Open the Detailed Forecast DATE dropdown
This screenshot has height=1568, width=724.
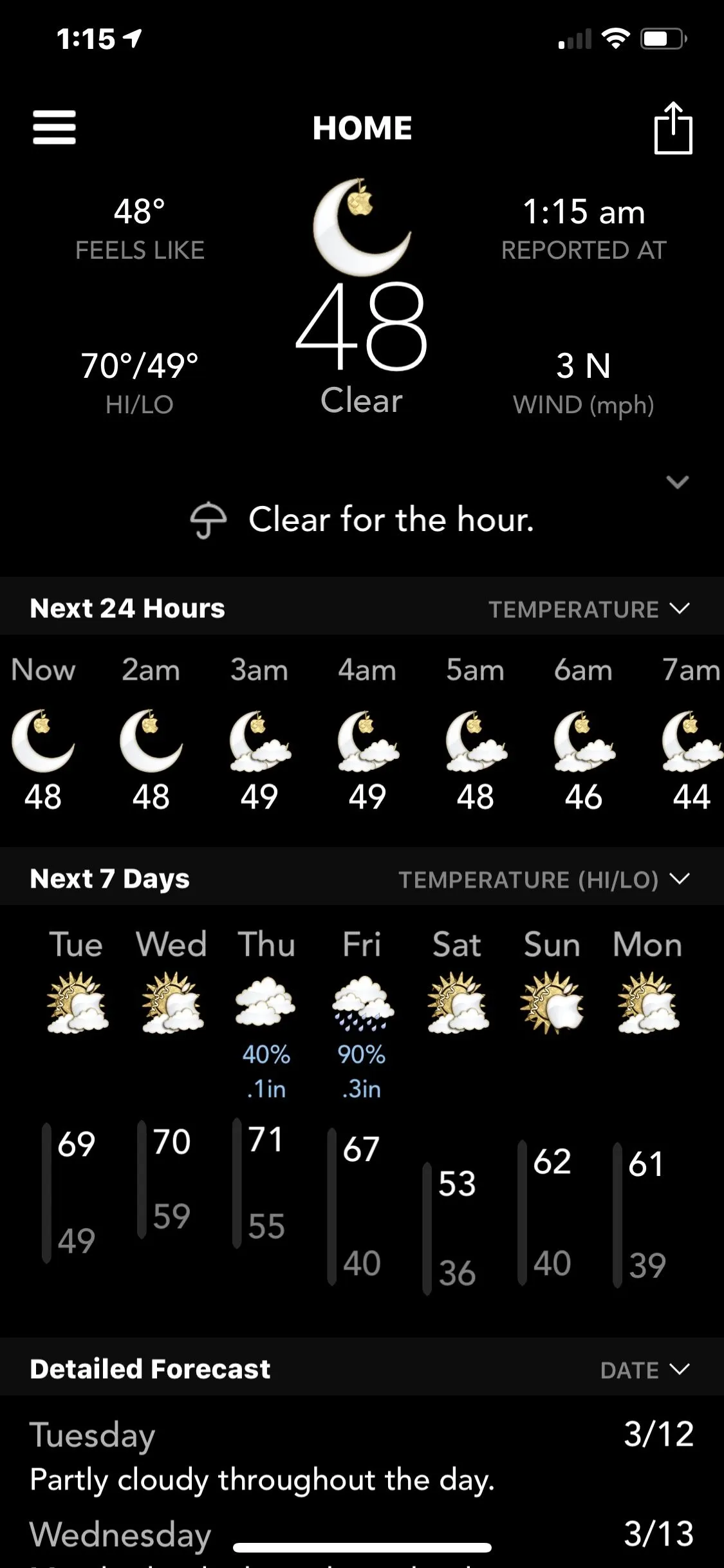644,1370
